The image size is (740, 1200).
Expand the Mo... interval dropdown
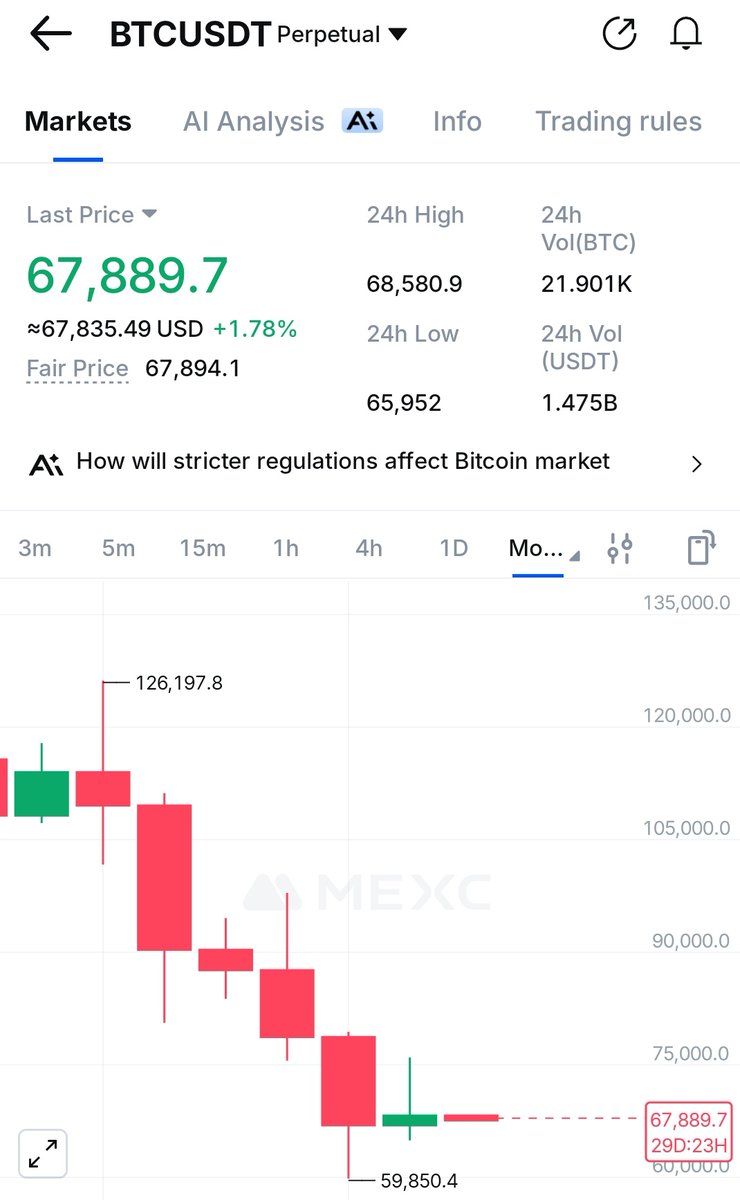click(543, 548)
